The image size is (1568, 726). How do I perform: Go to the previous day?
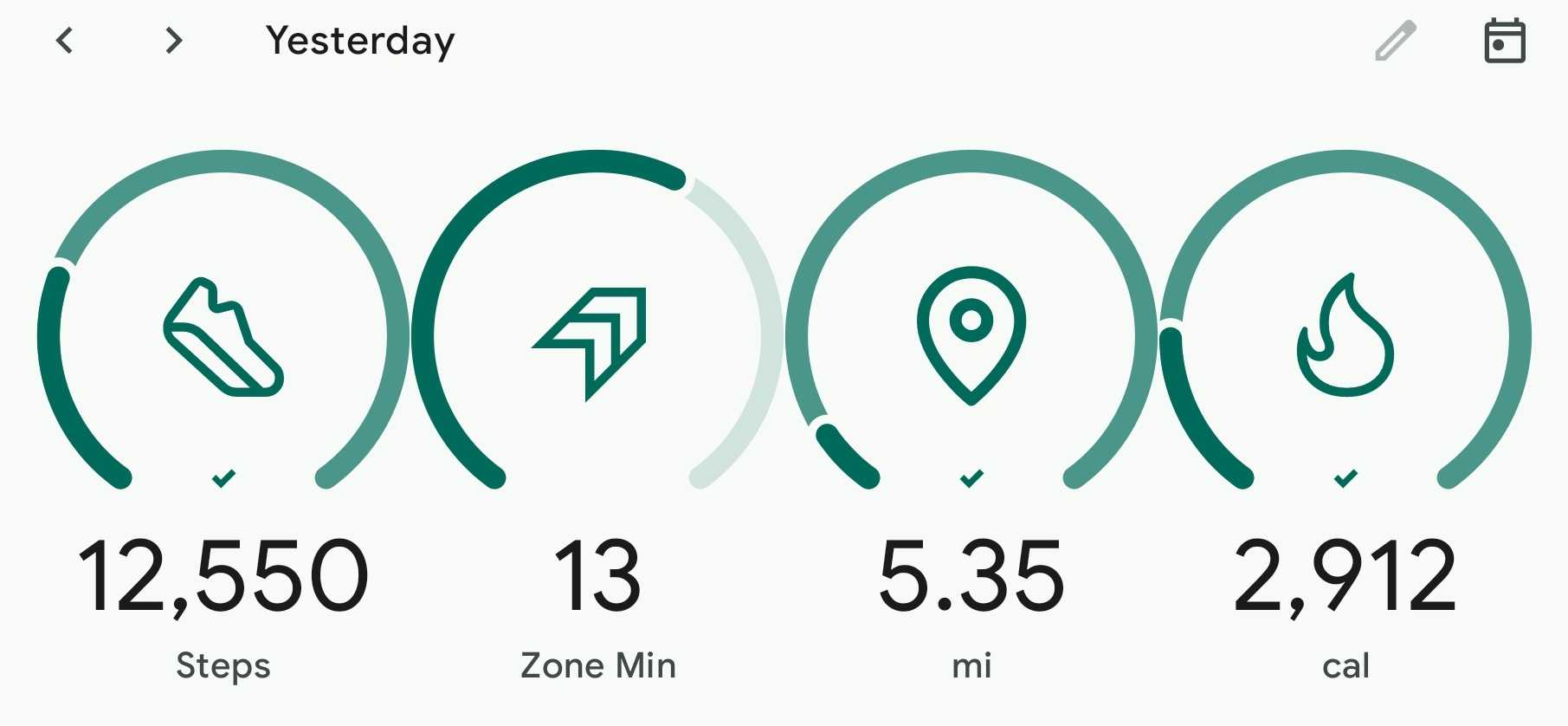(x=65, y=41)
